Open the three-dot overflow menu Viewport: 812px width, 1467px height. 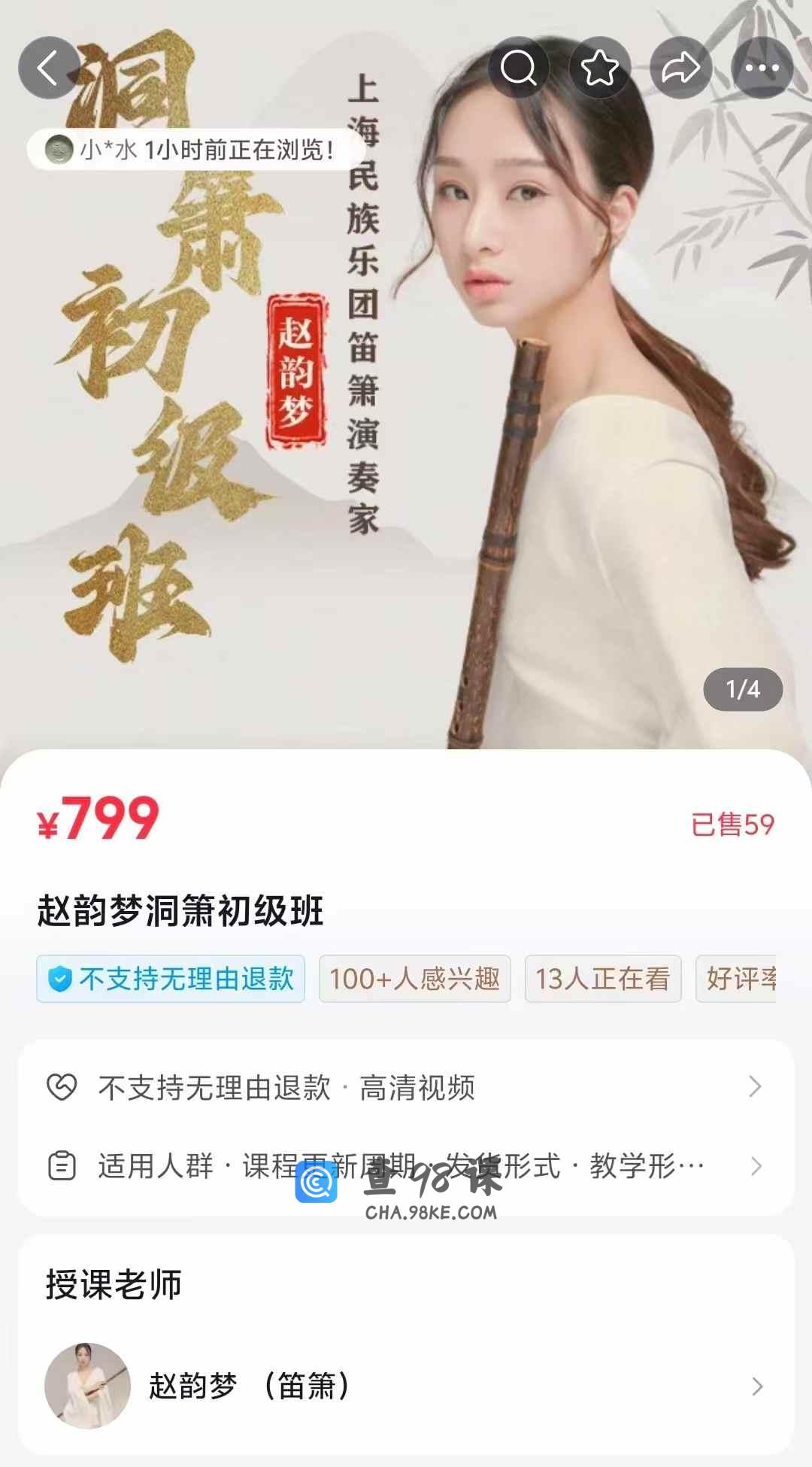click(762, 68)
